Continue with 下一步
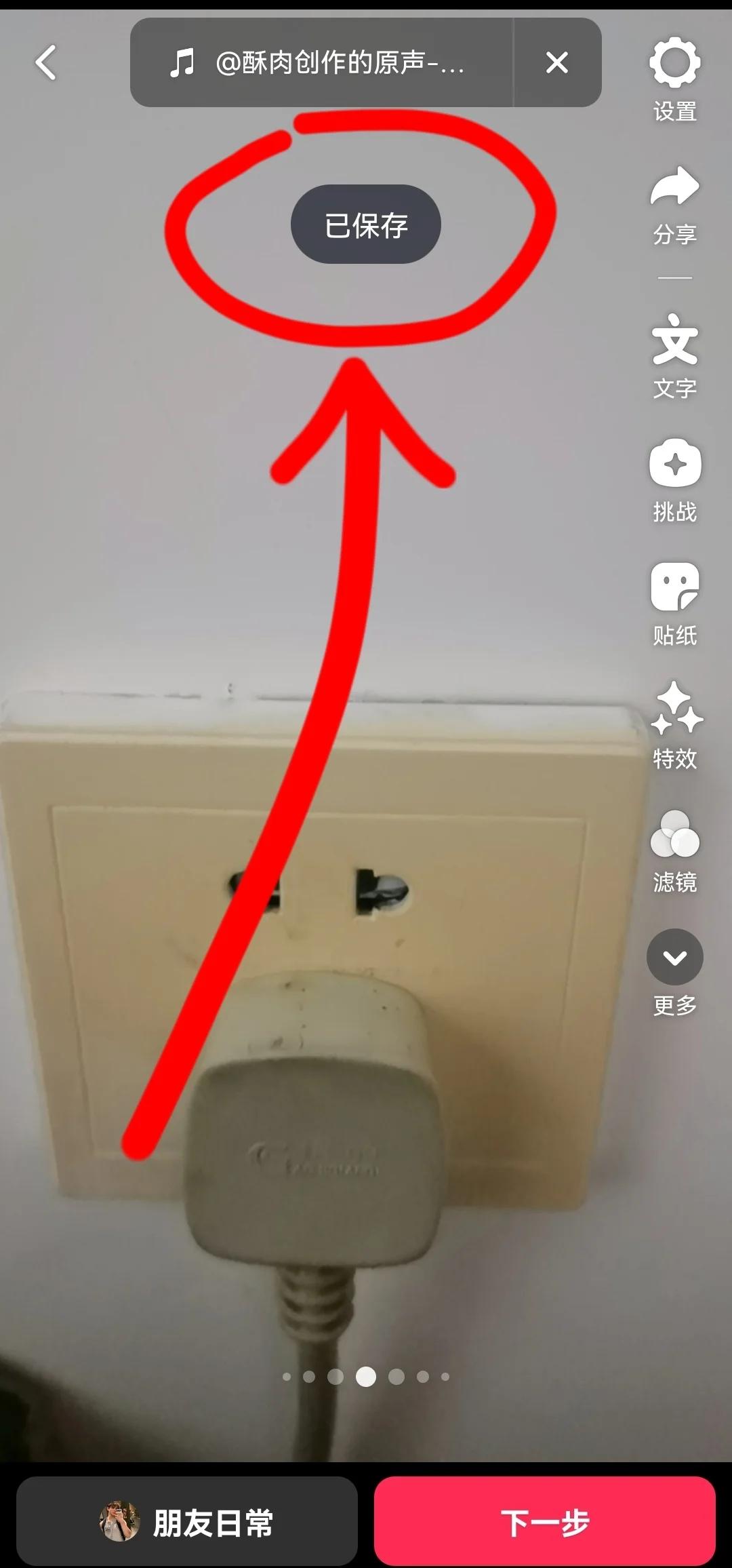 coord(545,1523)
